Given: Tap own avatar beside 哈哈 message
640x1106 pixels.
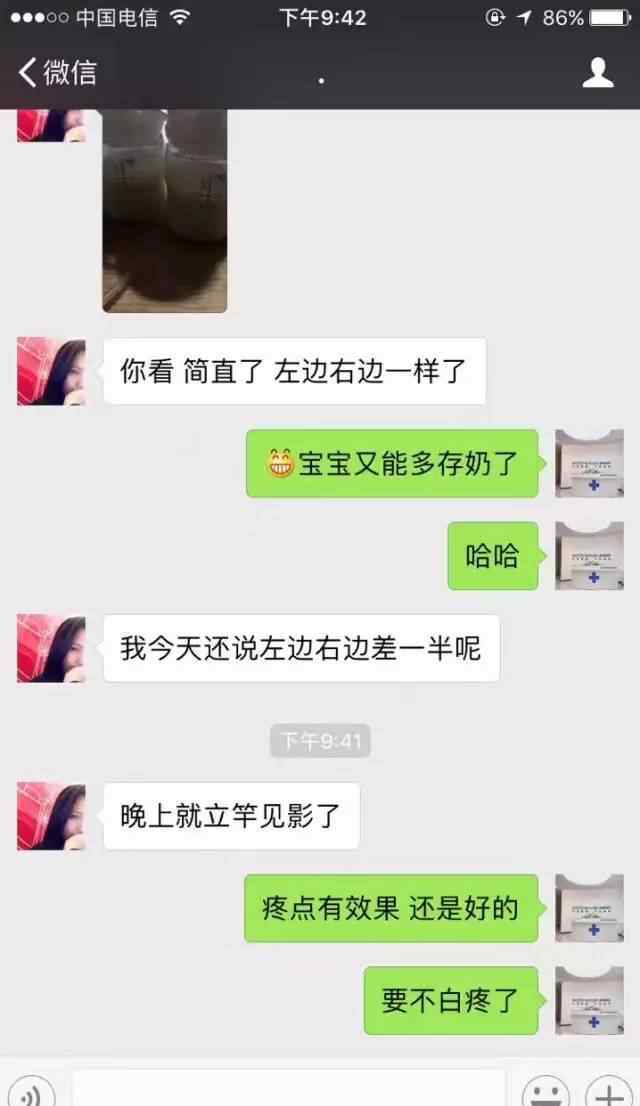Looking at the screenshot, I should pos(589,556).
